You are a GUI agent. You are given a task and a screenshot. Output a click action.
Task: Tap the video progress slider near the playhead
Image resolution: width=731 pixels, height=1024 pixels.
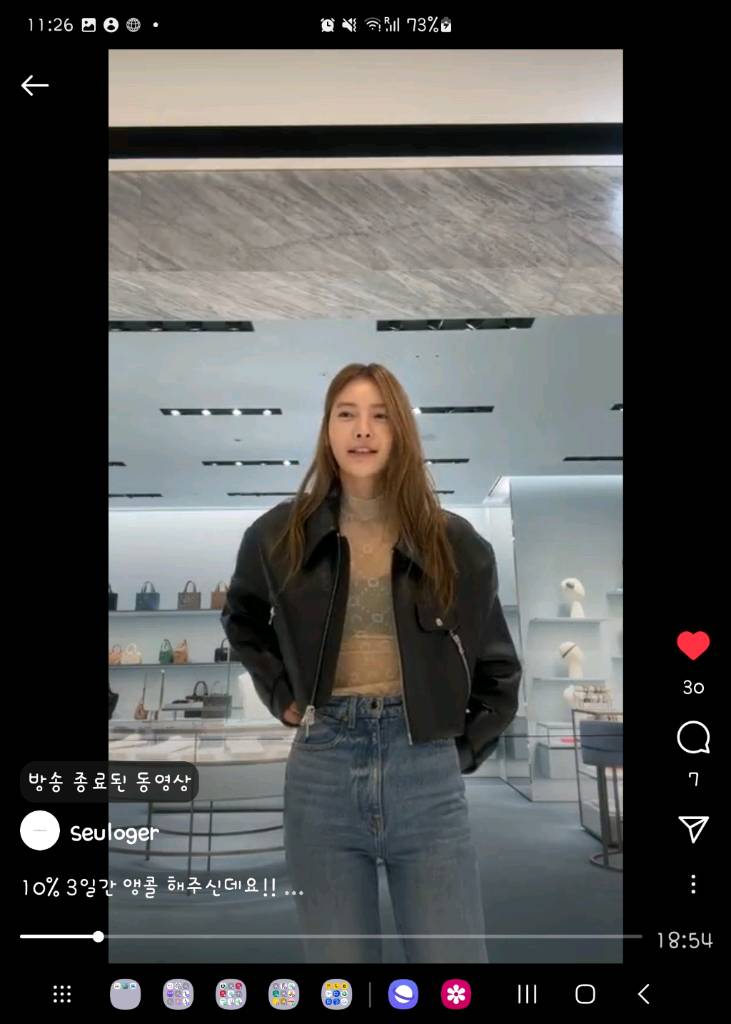point(97,937)
